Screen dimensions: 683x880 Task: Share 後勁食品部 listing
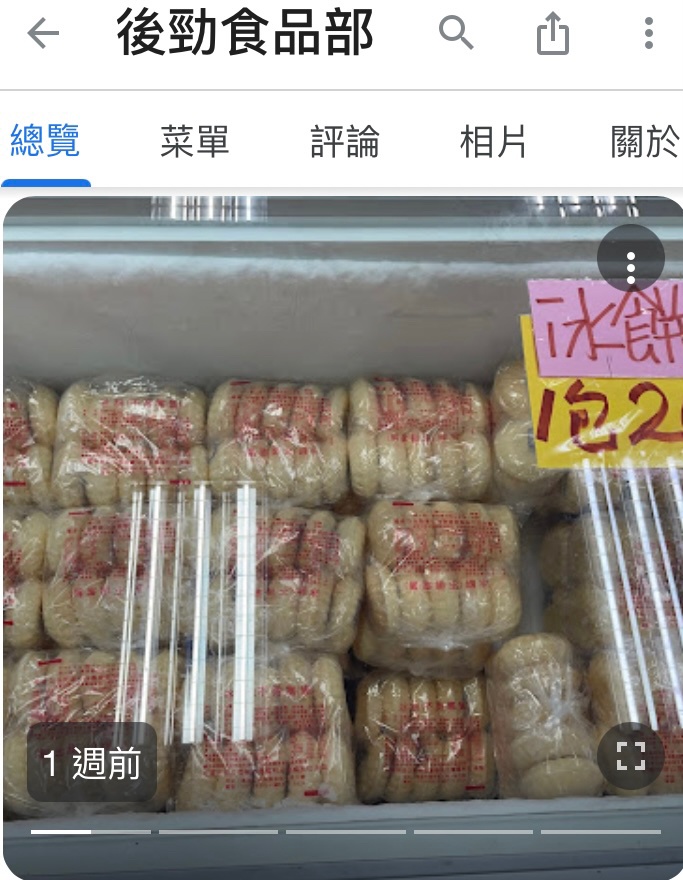coord(552,35)
